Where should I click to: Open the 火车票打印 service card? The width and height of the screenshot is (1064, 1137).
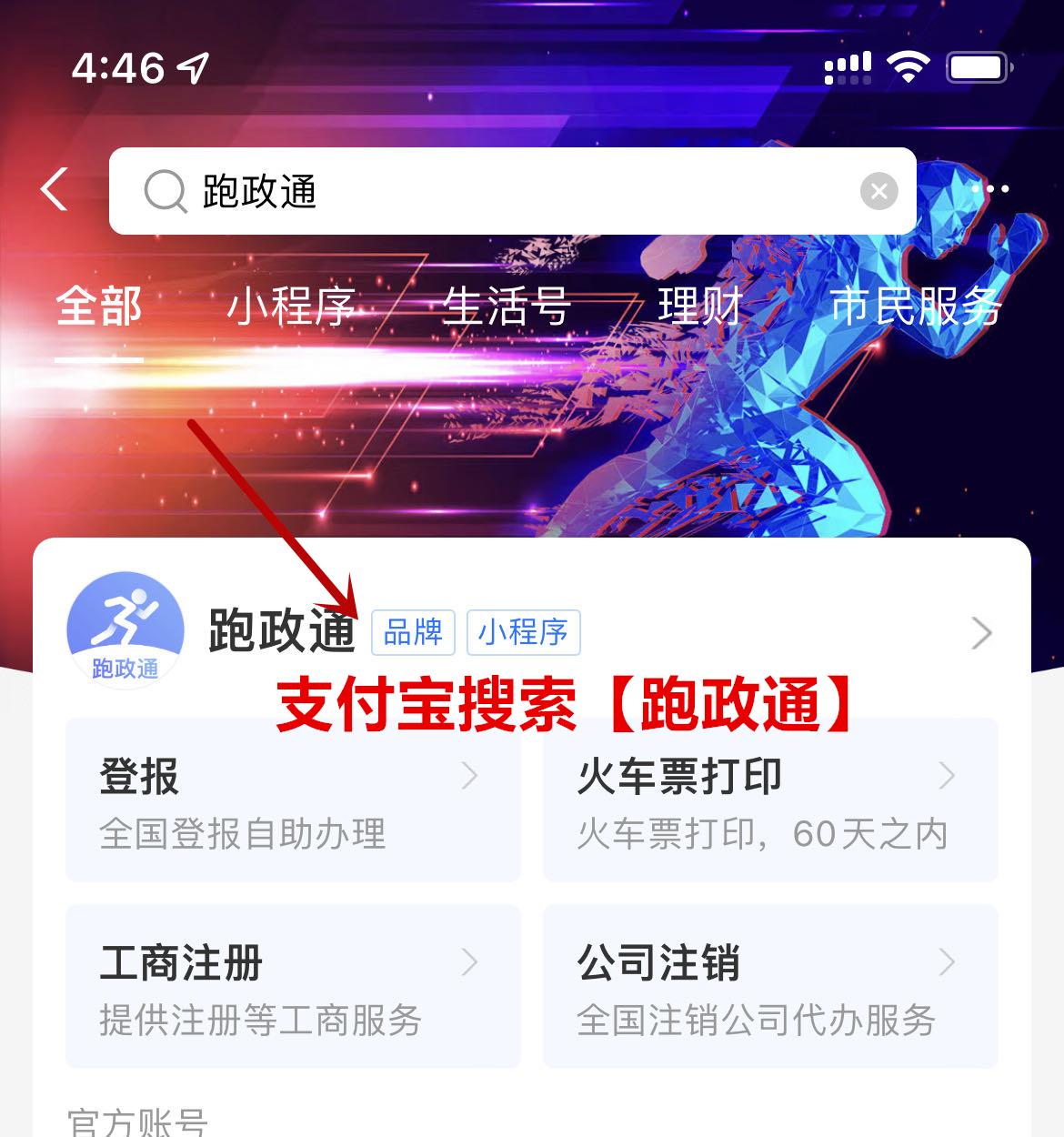coord(768,800)
